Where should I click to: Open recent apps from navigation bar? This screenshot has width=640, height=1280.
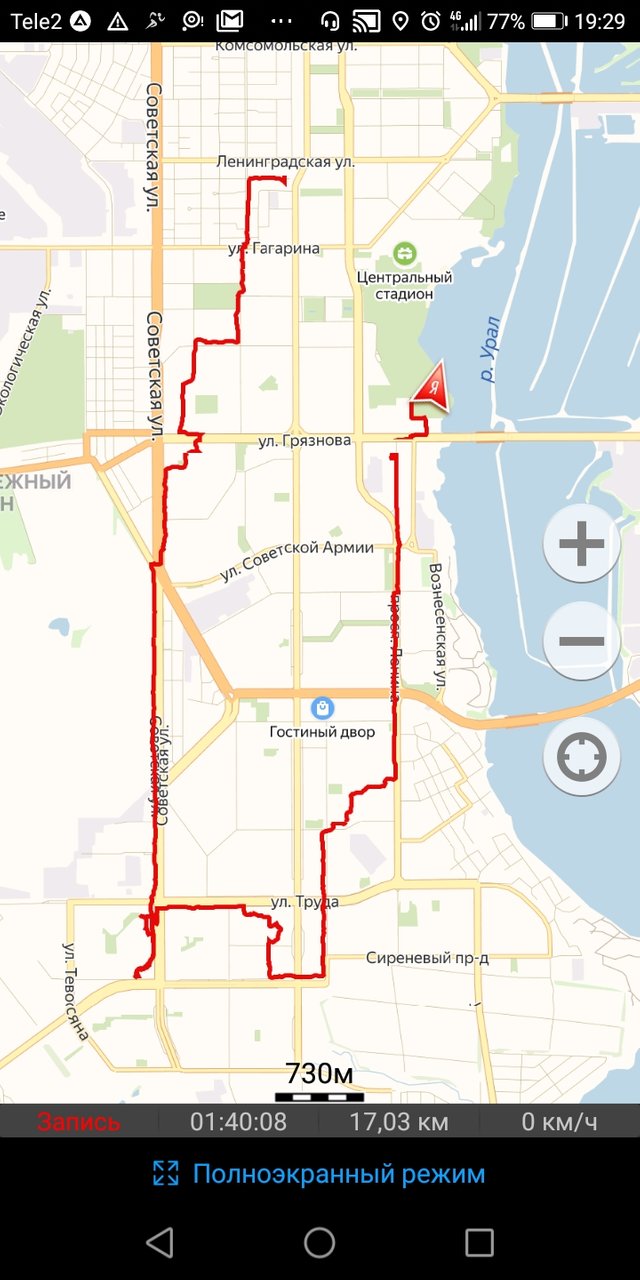[x=479, y=1242]
